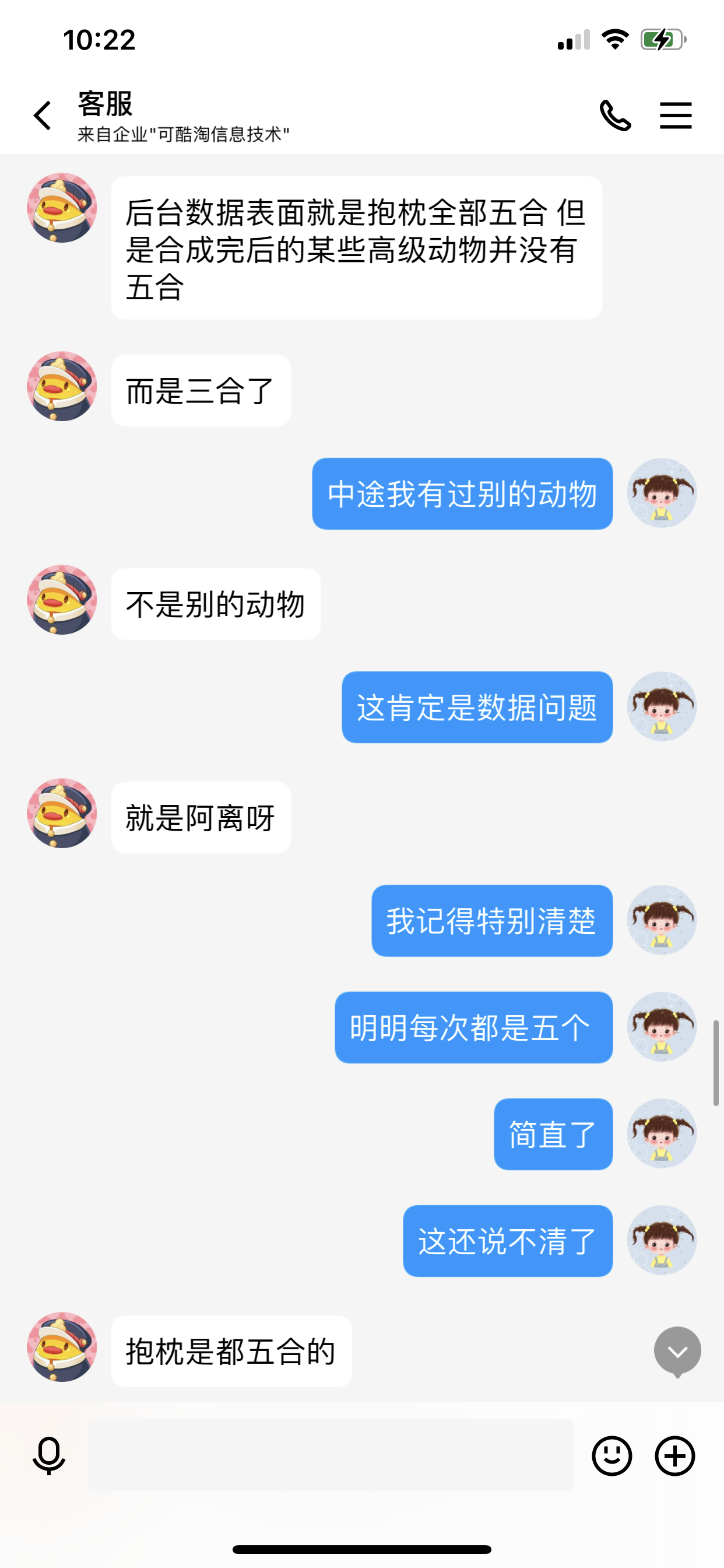Tap the subtitle 来自企业'可酷淘信息技术'
Viewport: 724px width, 1568px height.
(184, 135)
